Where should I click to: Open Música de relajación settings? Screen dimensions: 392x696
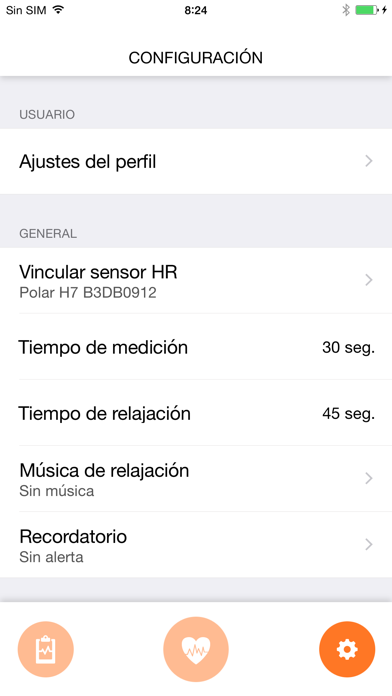196,479
